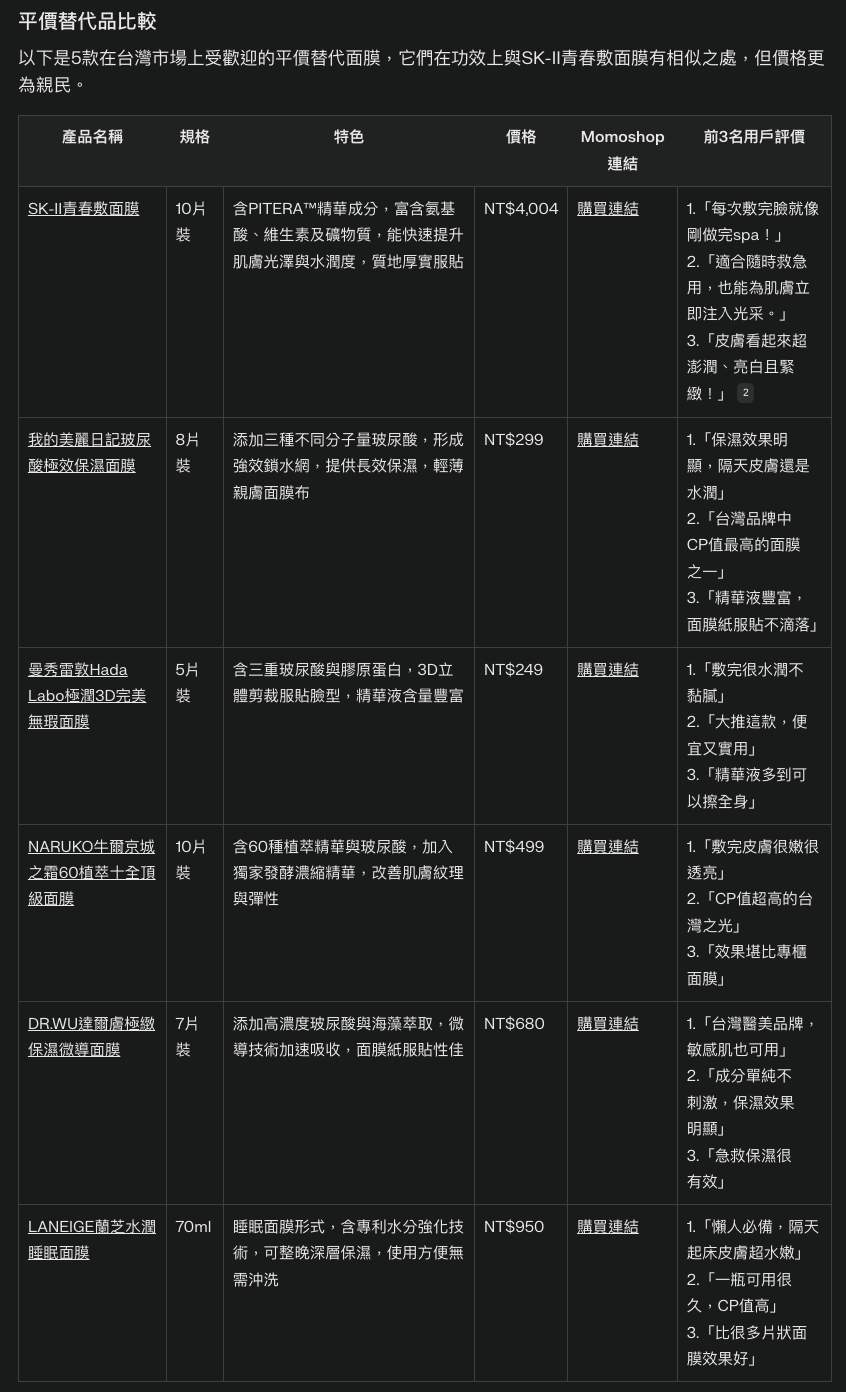Tap 購買連結 for NT$299 我的美麗日記 mask
Image resolution: width=846 pixels, height=1392 pixels.
607,439
